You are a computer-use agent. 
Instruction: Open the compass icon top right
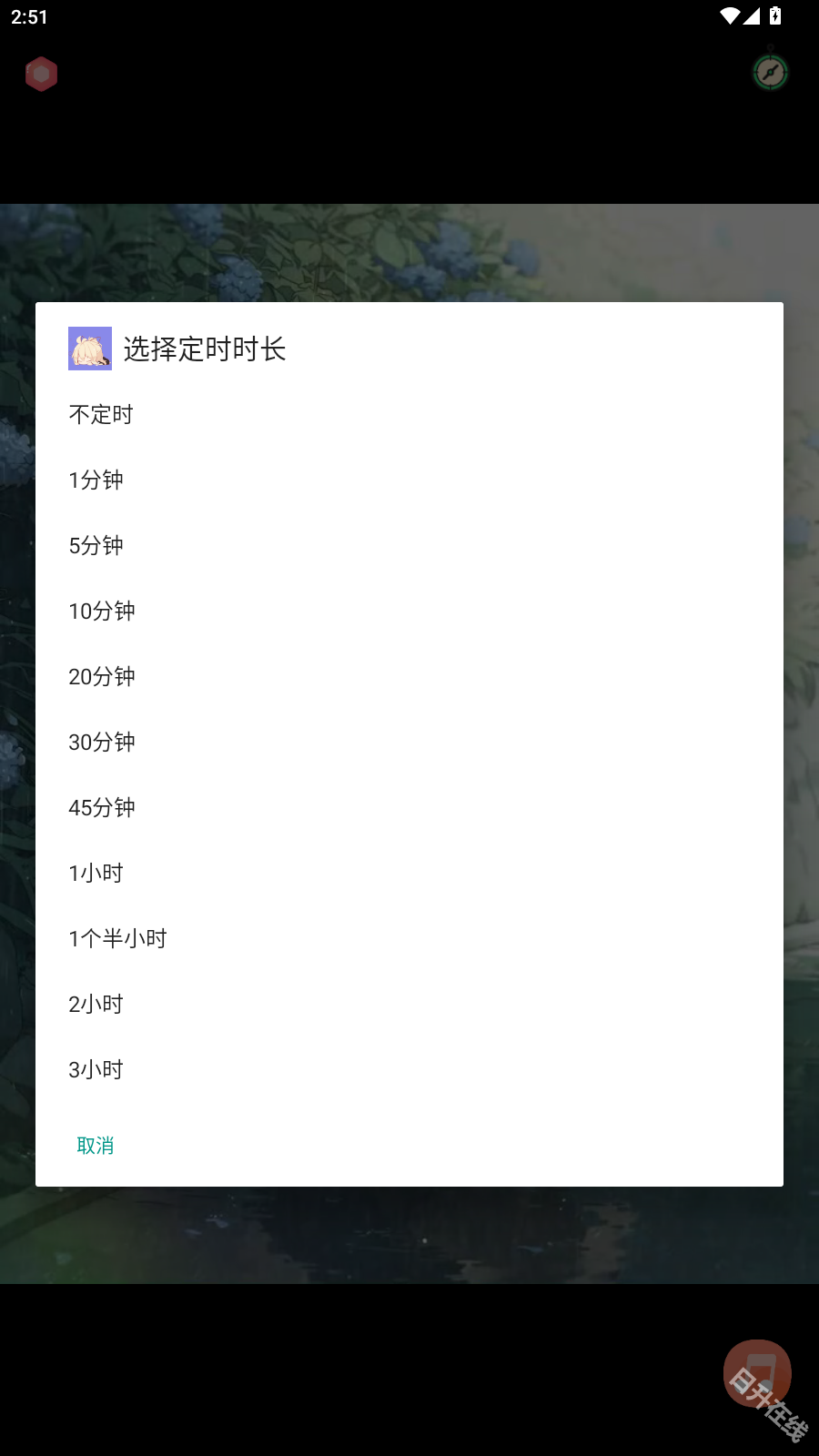[771, 72]
